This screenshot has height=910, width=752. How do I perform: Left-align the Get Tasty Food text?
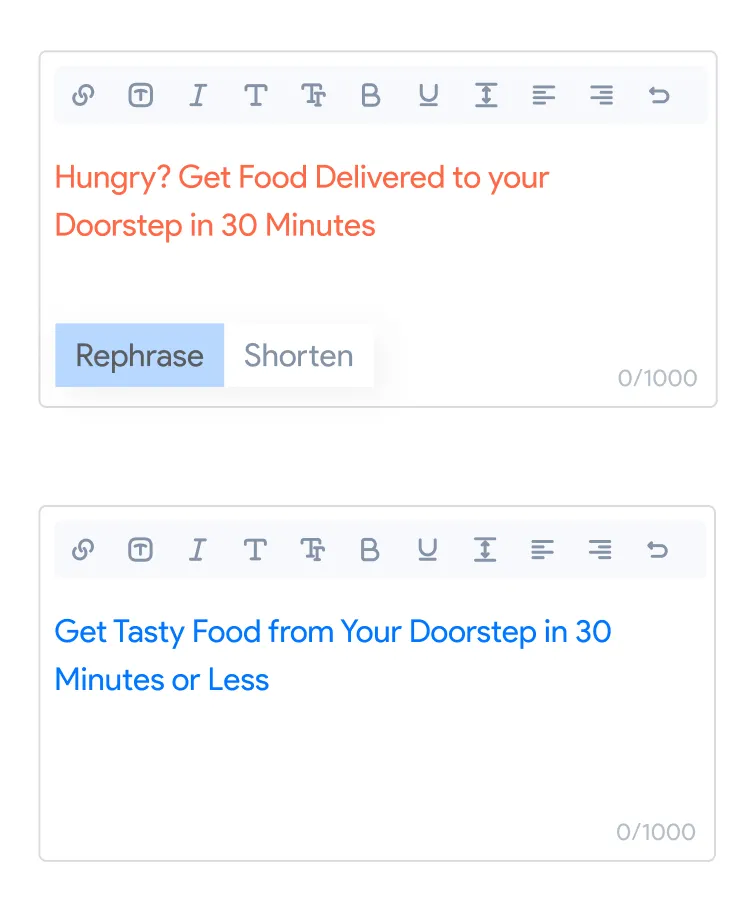coord(543,550)
